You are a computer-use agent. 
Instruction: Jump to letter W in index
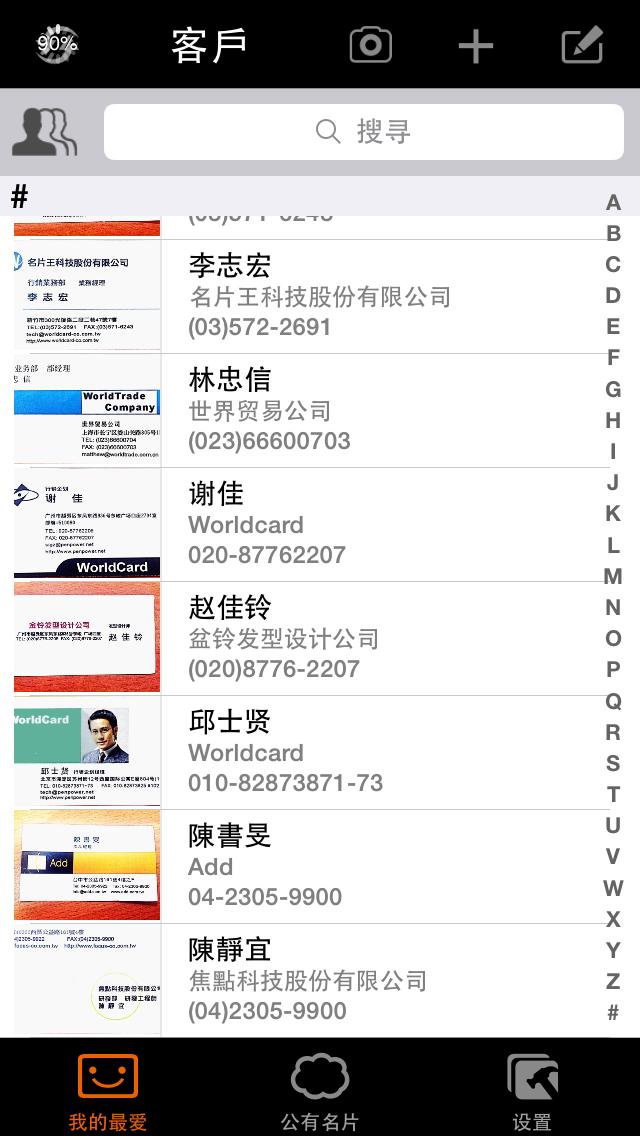tap(613, 888)
